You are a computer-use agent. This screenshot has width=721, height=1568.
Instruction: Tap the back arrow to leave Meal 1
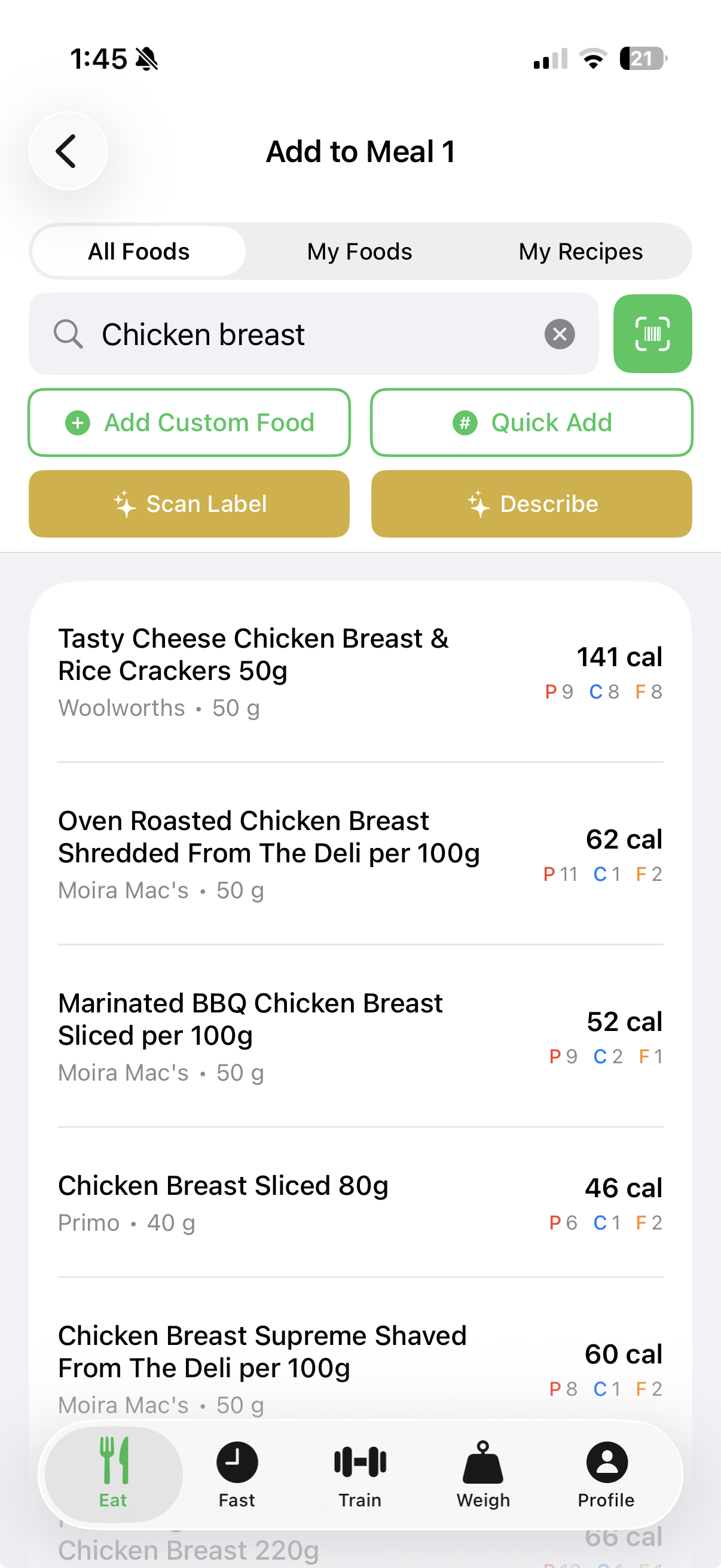(68, 151)
